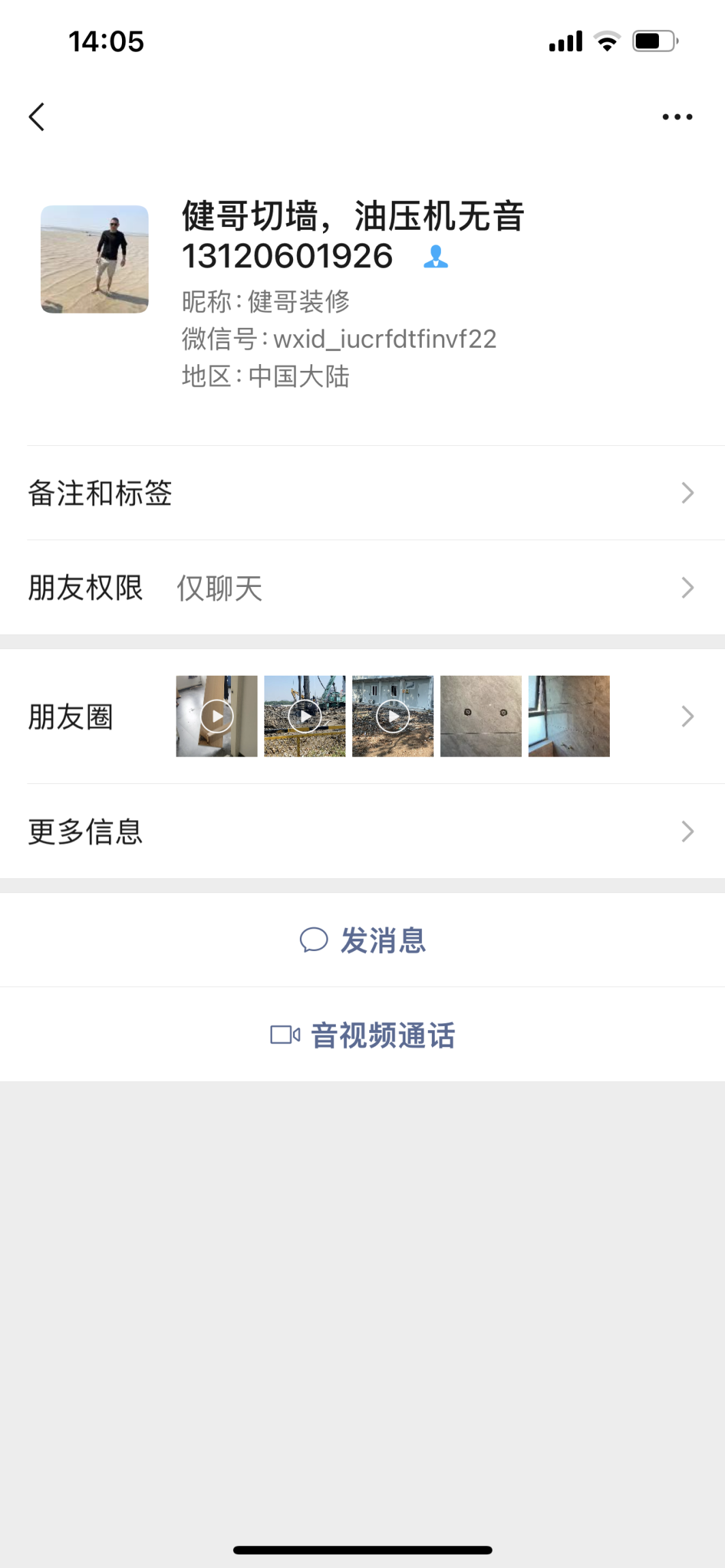Open 朋友权限 permissions row
Screen dimensions: 725x1568
(362, 588)
